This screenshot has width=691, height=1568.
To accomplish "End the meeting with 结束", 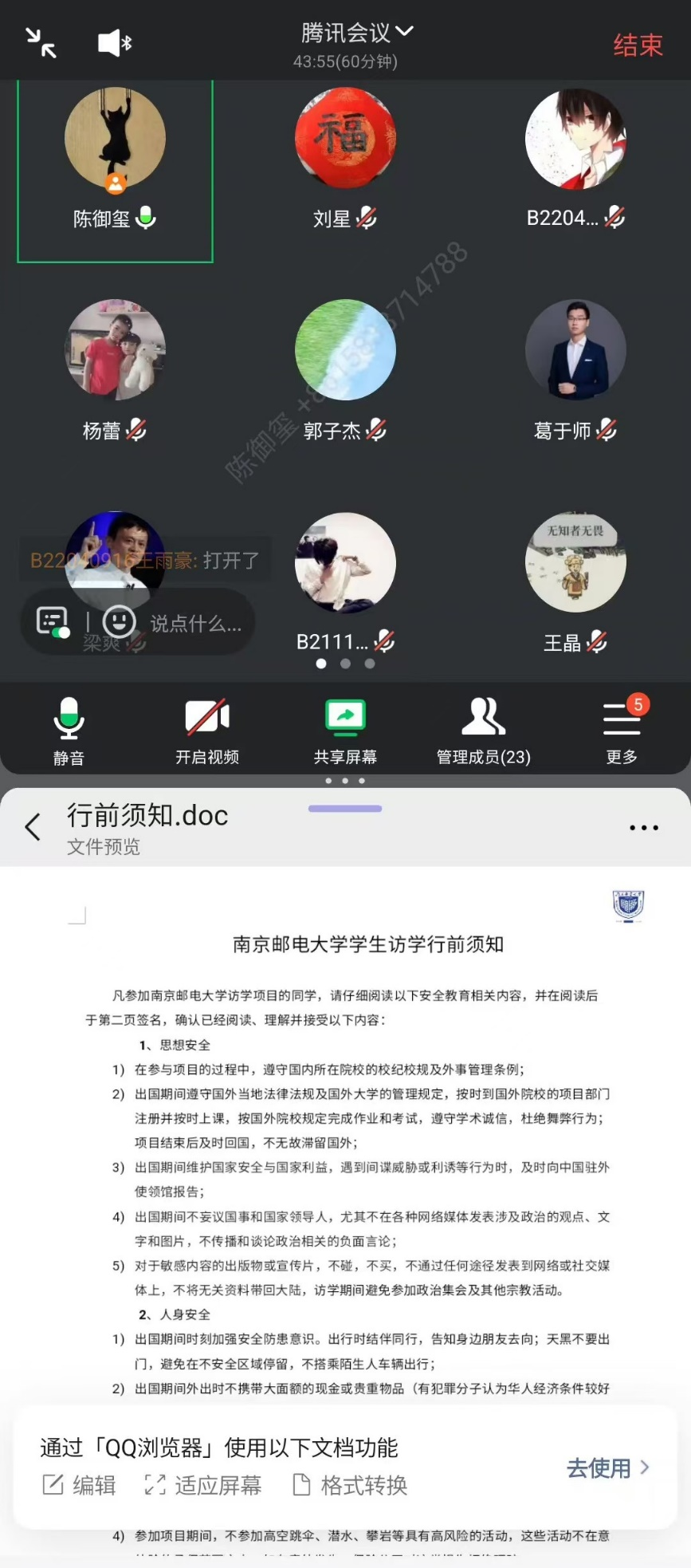I will [x=638, y=45].
